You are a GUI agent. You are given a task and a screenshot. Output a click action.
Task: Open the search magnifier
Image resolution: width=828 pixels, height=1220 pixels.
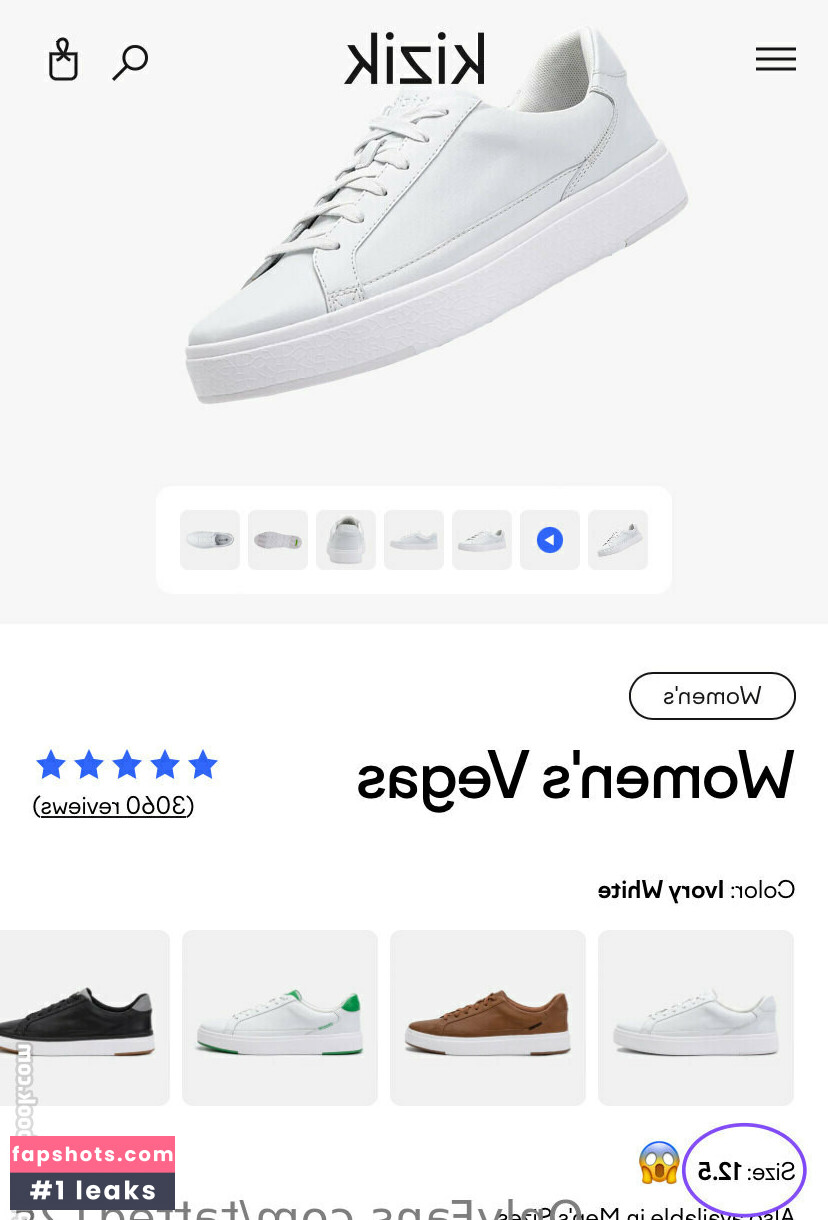(x=130, y=61)
